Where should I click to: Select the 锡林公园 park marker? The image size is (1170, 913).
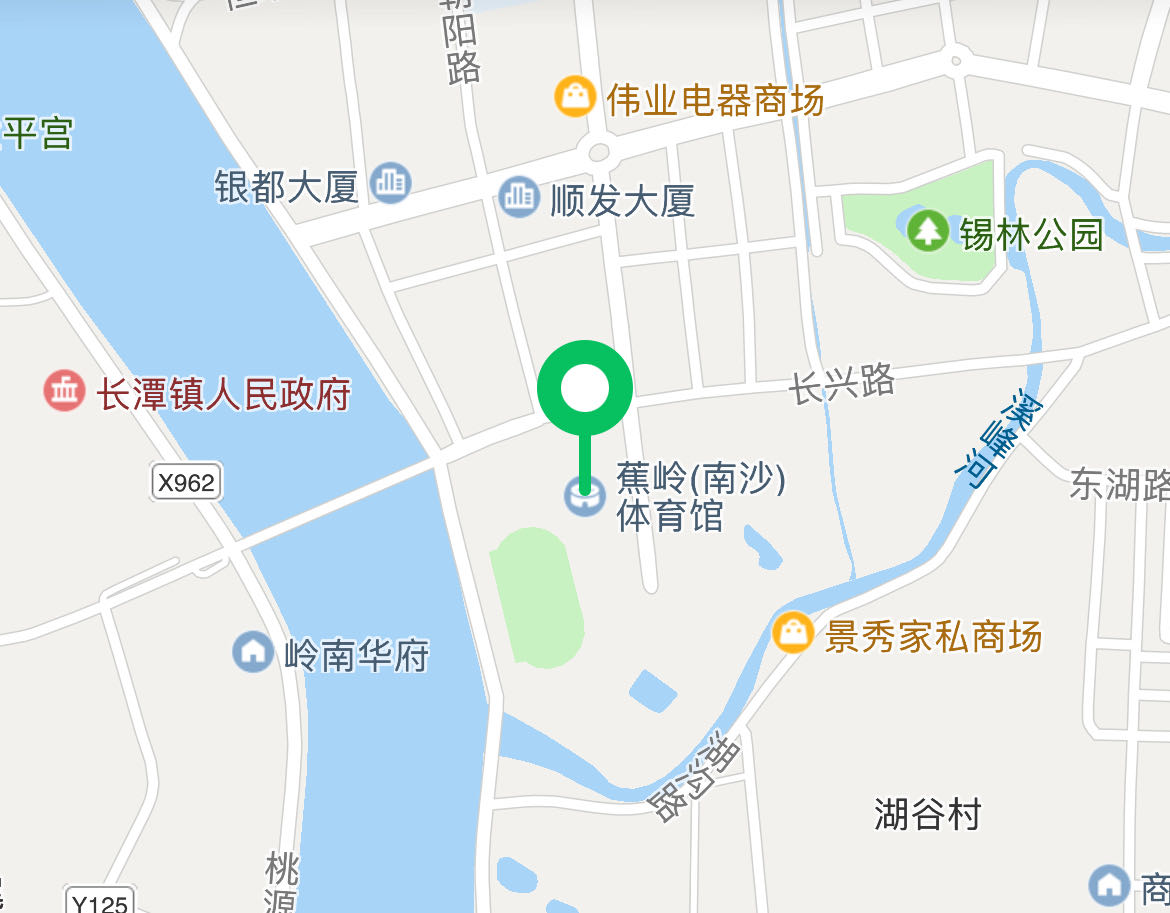tap(927, 232)
